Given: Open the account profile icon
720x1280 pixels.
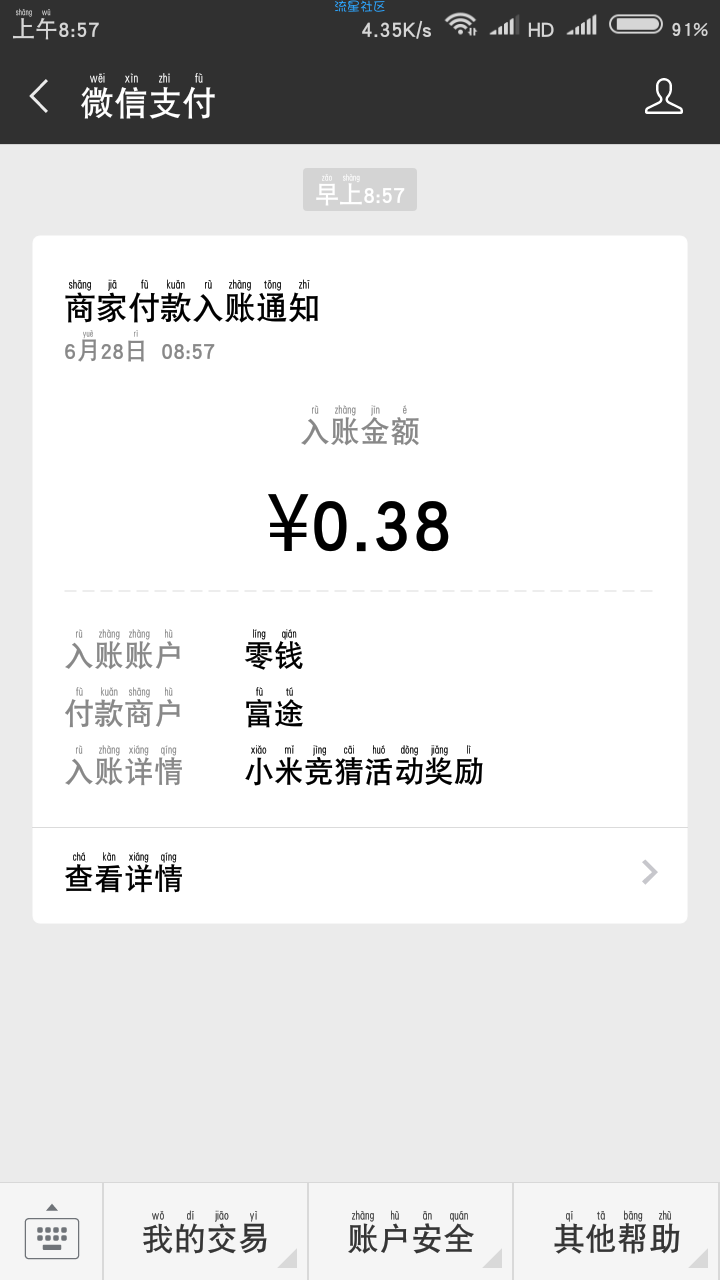Looking at the screenshot, I should click(x=663, y=97).
